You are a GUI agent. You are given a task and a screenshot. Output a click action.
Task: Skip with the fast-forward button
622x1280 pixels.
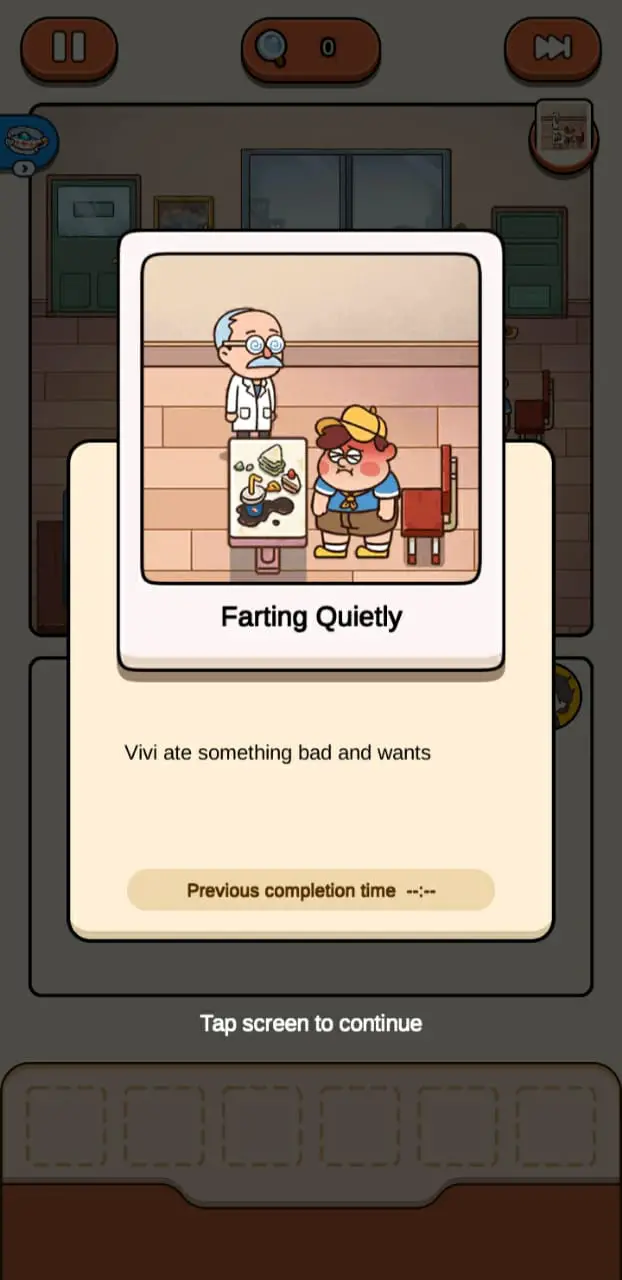[552, 47]
